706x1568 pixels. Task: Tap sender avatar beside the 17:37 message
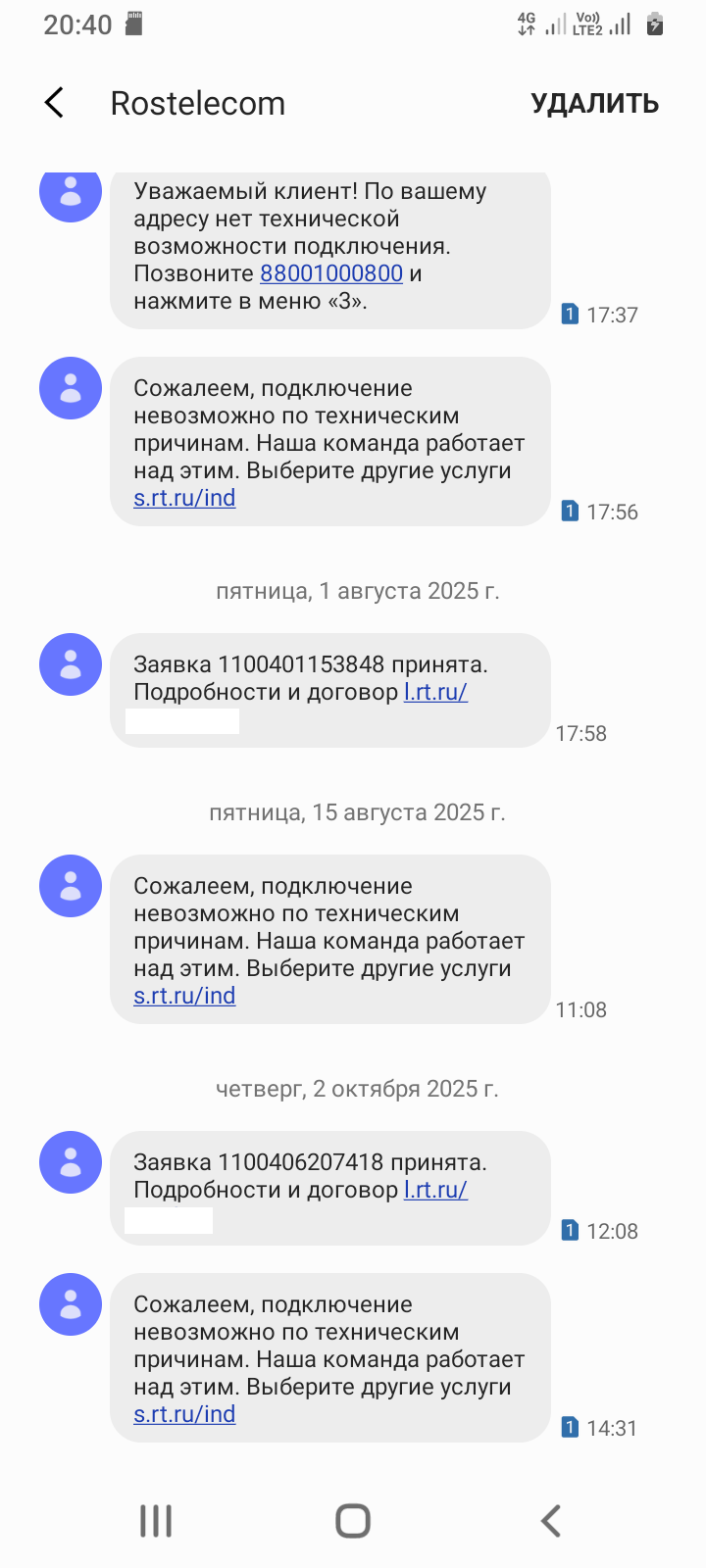point(71,194)
